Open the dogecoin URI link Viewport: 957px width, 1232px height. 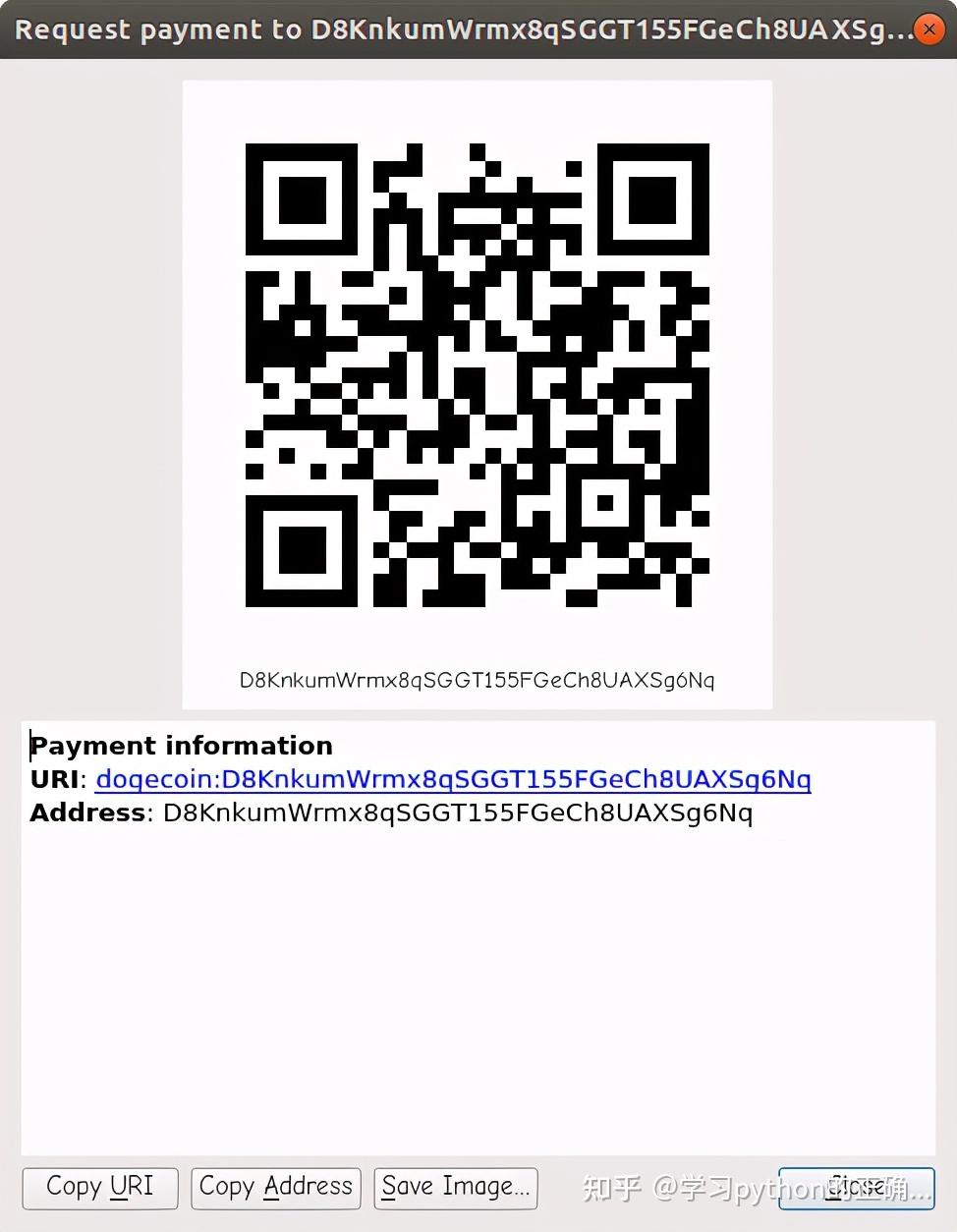point(453,779)
